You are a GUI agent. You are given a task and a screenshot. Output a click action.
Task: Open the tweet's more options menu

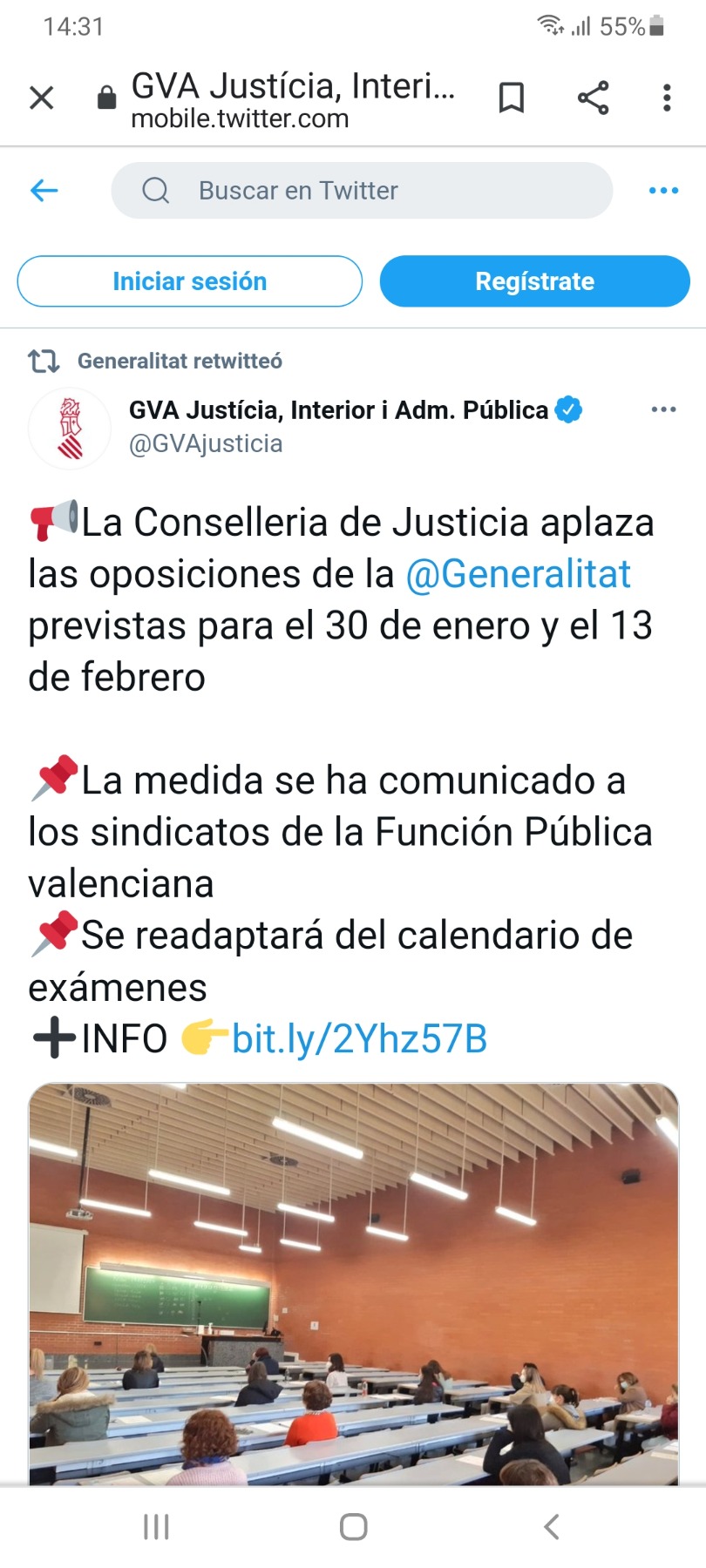663,409
